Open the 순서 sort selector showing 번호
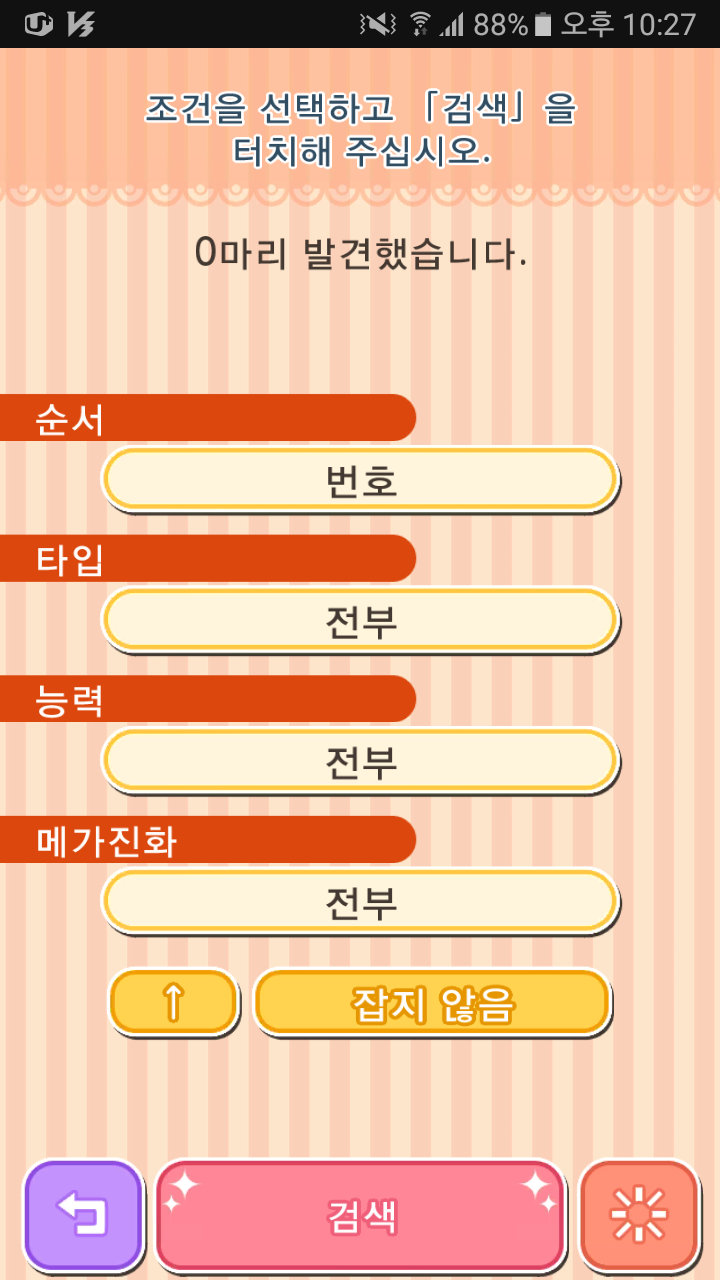 (360, 480)
